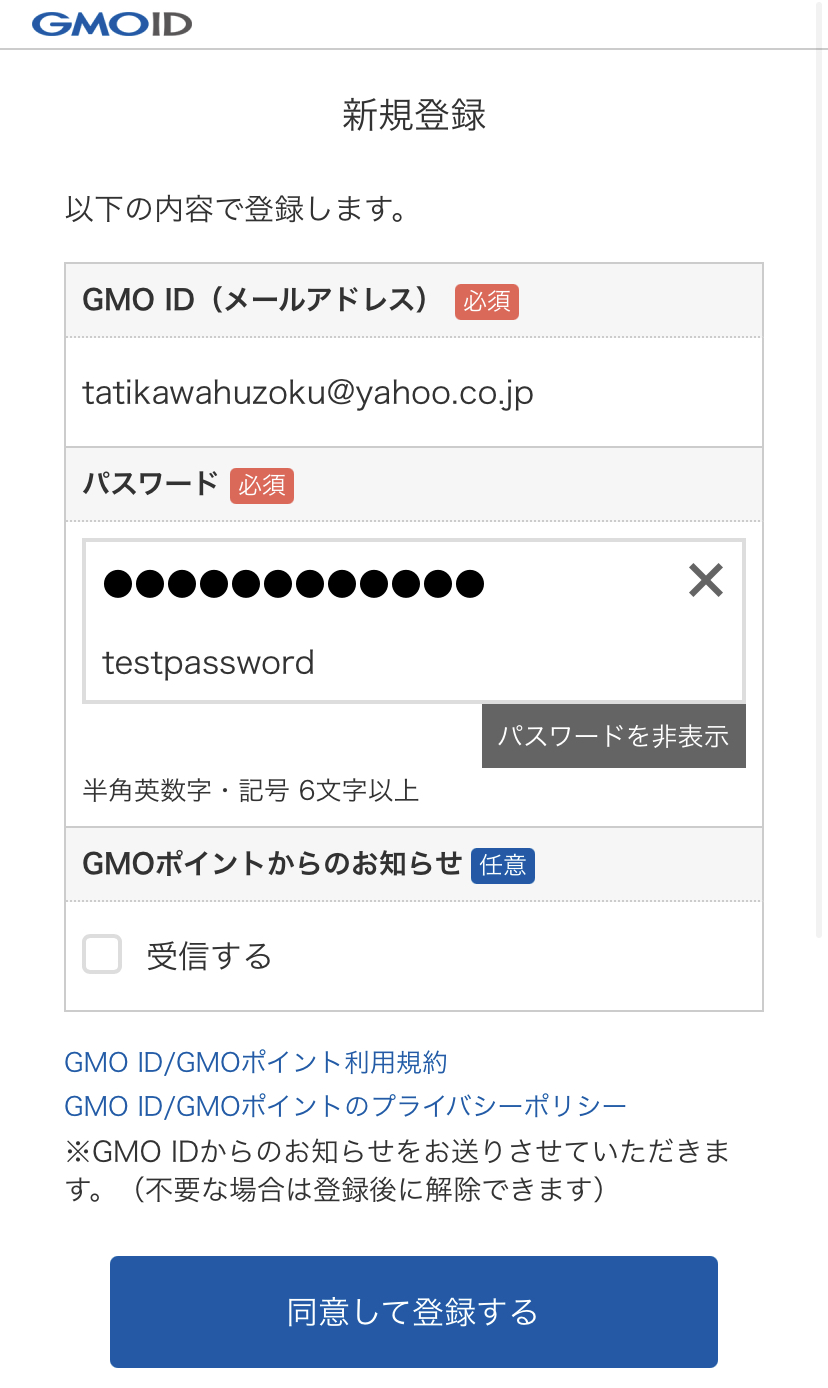Open GMO ID/GMOポイント利用規約 link
Screen dimensions: 828x1388
(256, 1062)
